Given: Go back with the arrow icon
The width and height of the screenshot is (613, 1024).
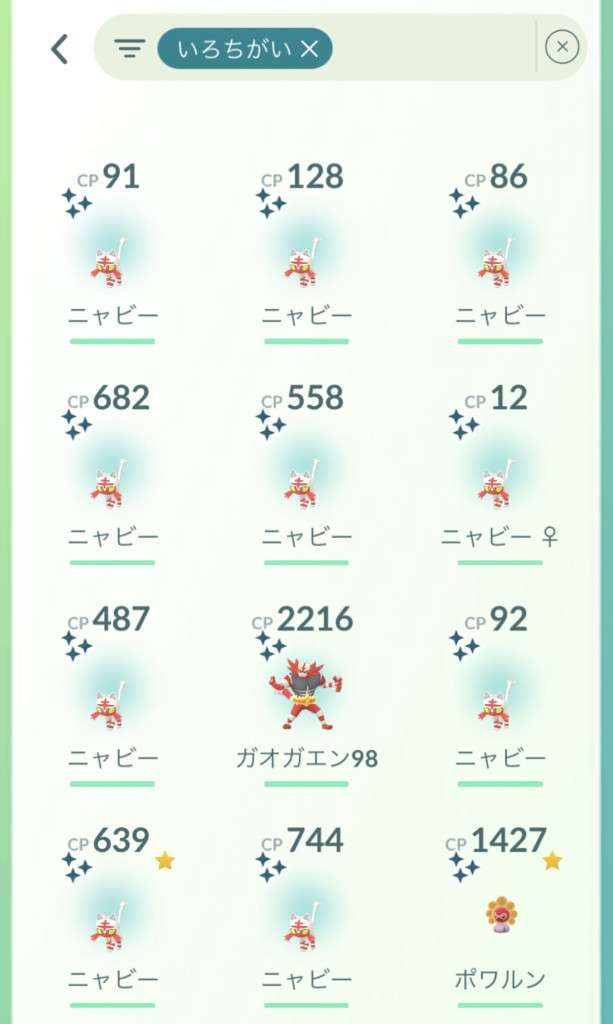Looking at the screenshot, I should 60,48.
